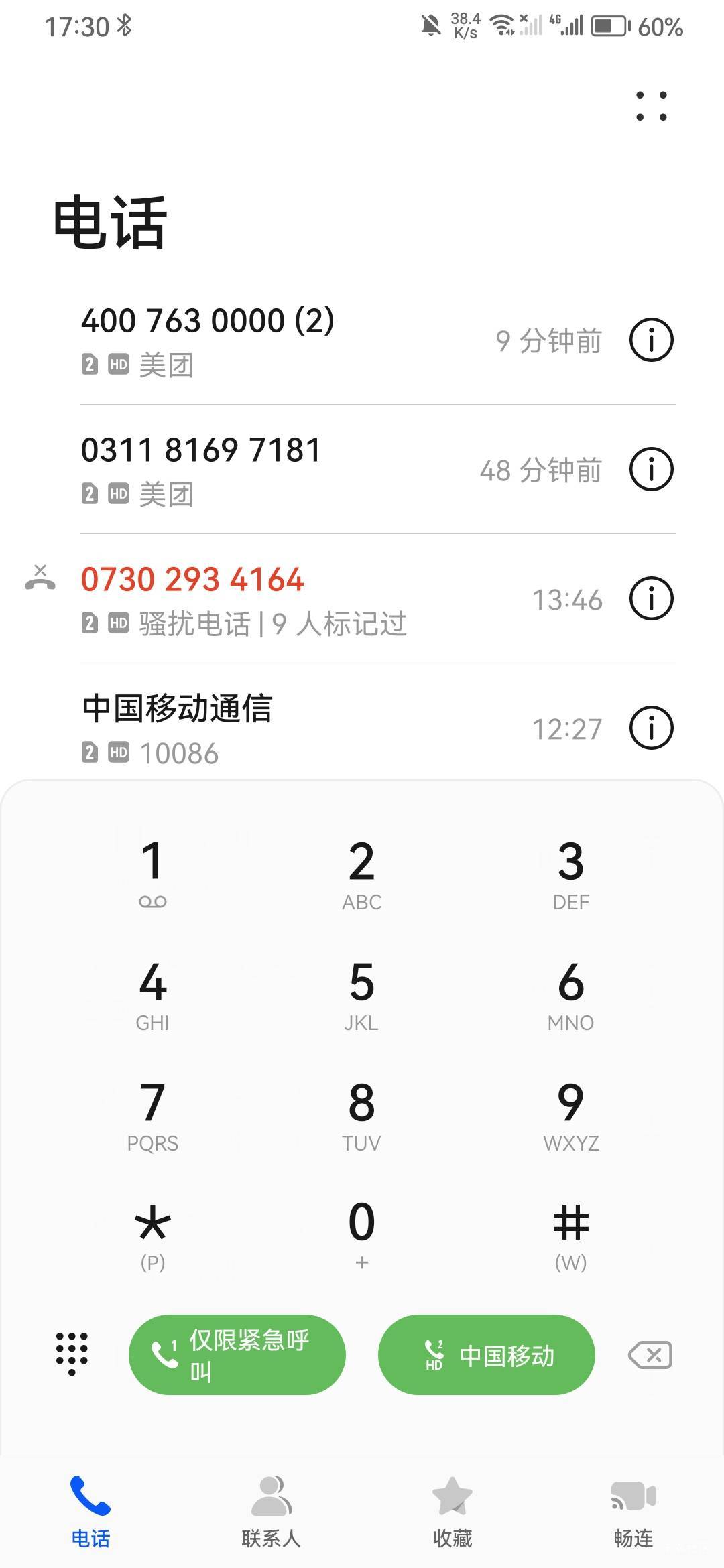Dial digit 5 on the keypad
The height and width of the screenshot is (1568, 724).
pyautogui.click(x=361, y=994)
